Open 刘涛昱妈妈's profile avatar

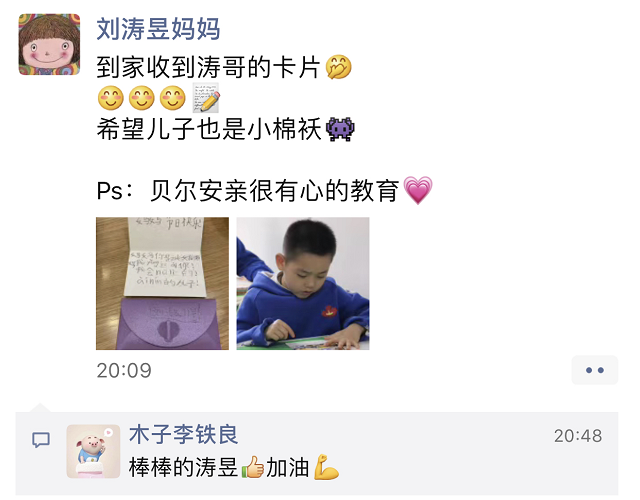point(49,45)
